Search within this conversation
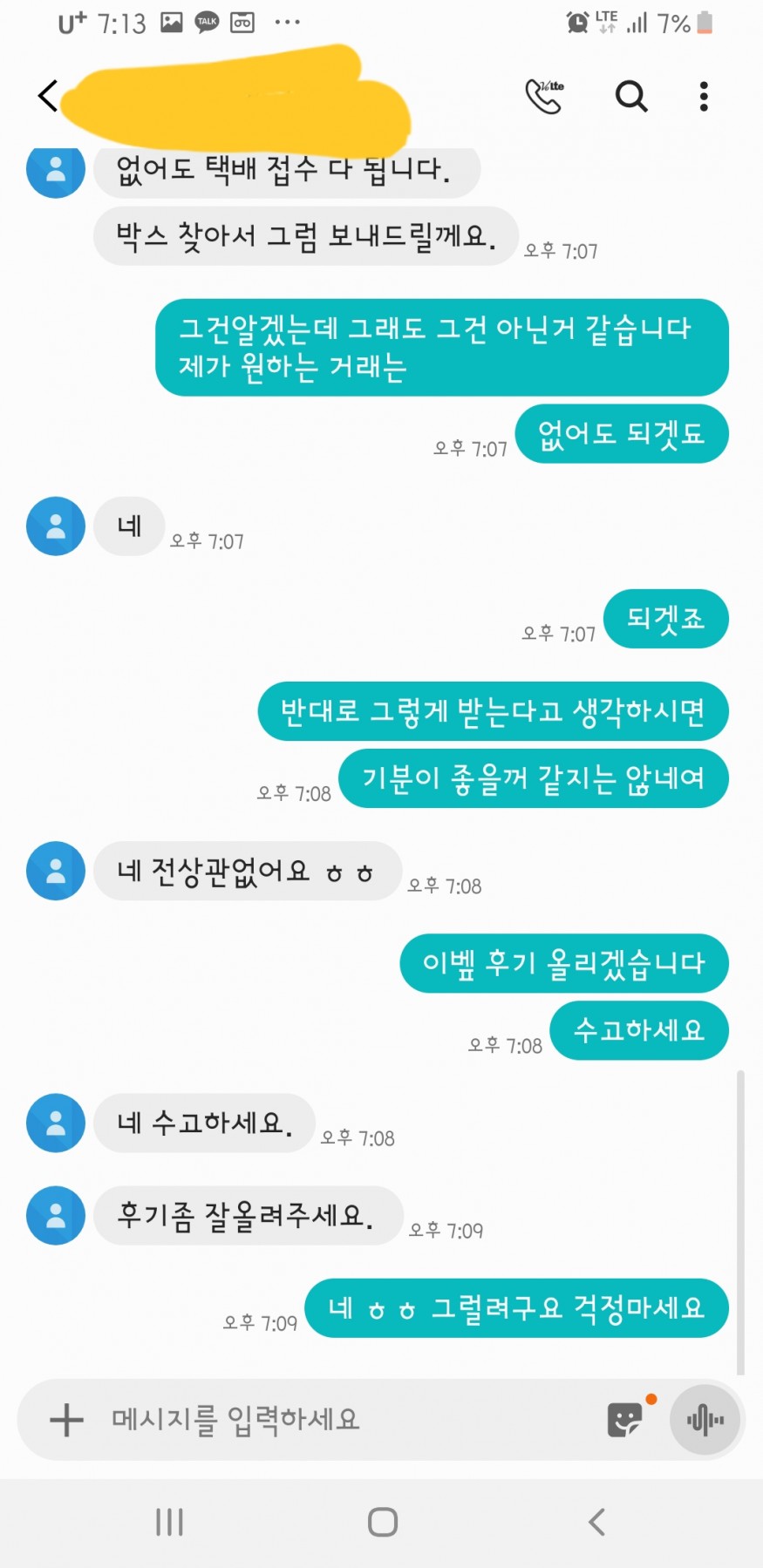The image size is (763, 1568). point(631,96)
